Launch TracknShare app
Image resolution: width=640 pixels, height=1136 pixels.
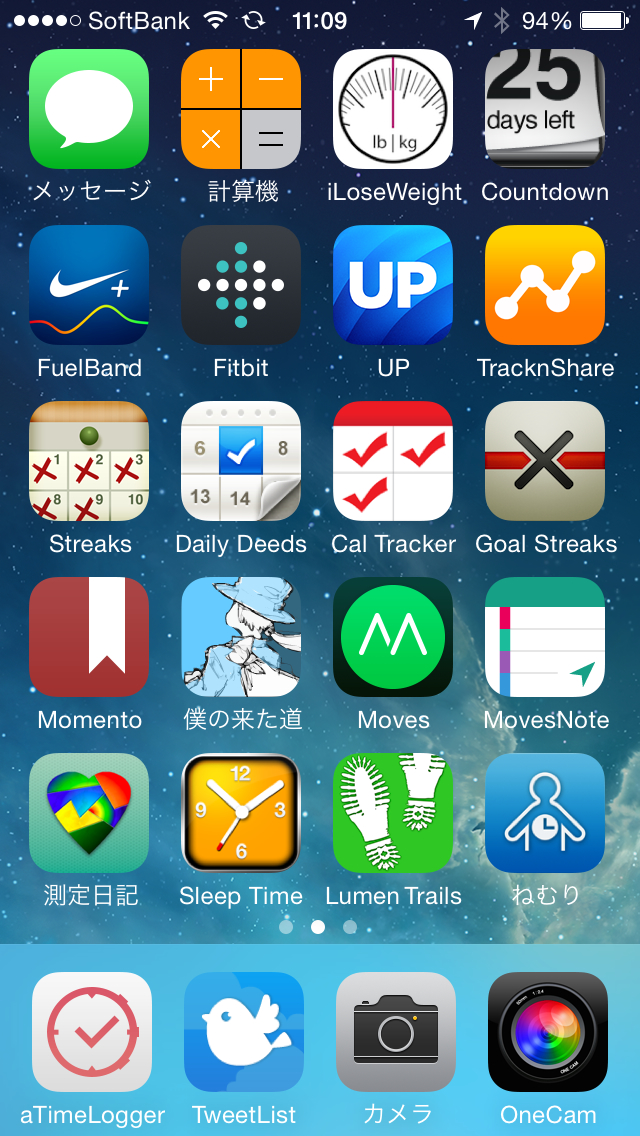tap(545, 285)
